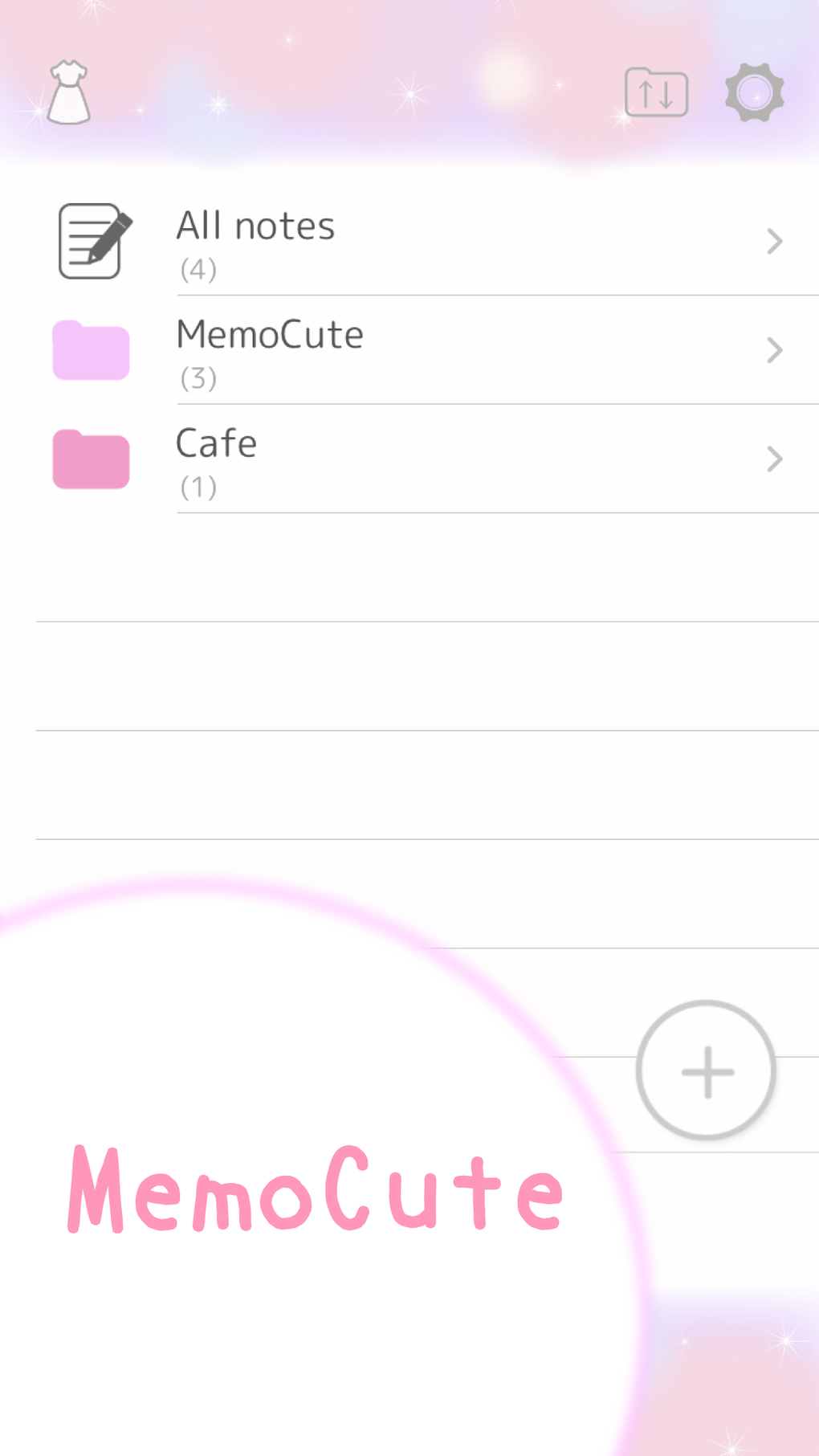Open the dress character customization icon
Image resolution: width=819 pixels, height=1456 pixels.
click(x=68, y=91)
